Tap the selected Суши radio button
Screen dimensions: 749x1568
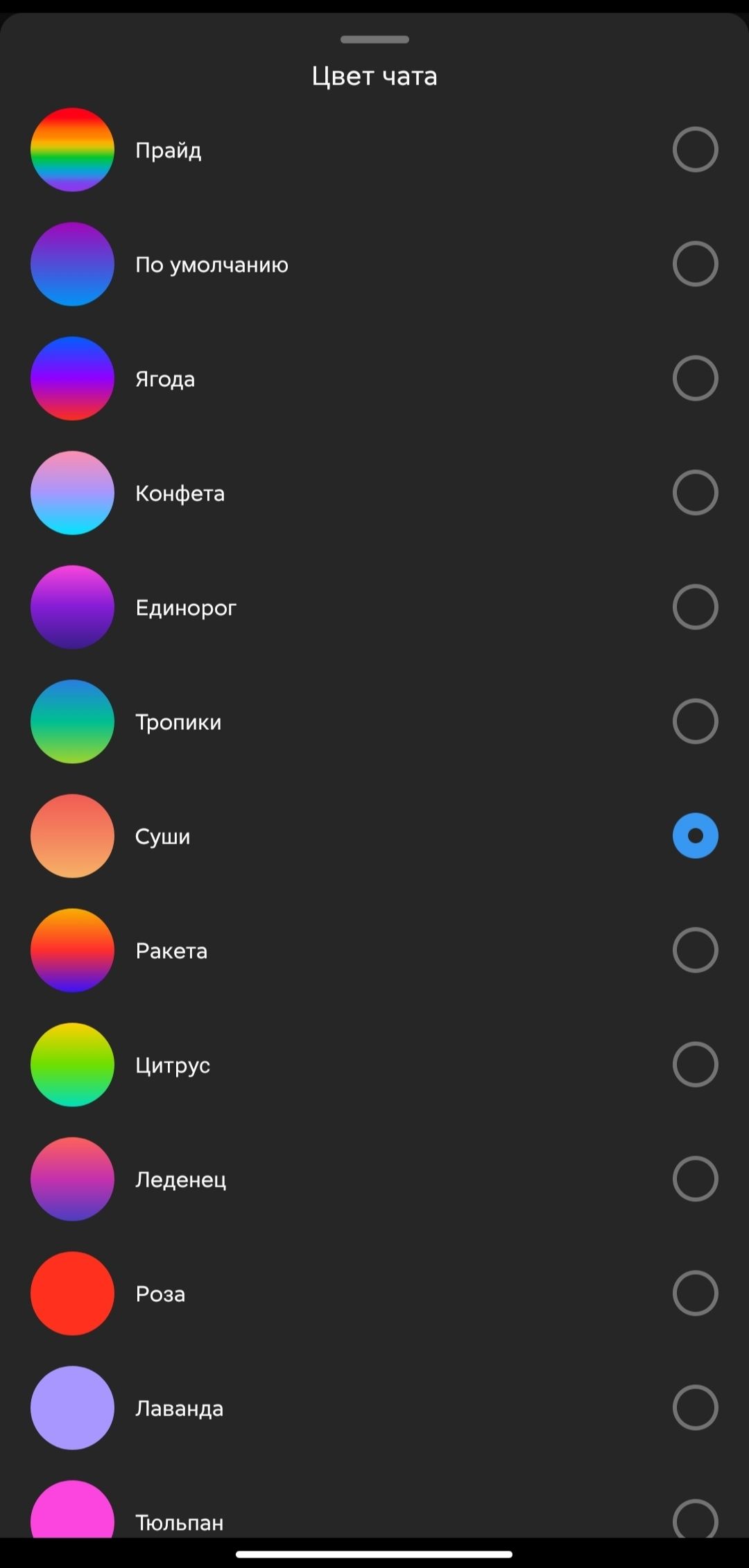click(x=695, y=835)
